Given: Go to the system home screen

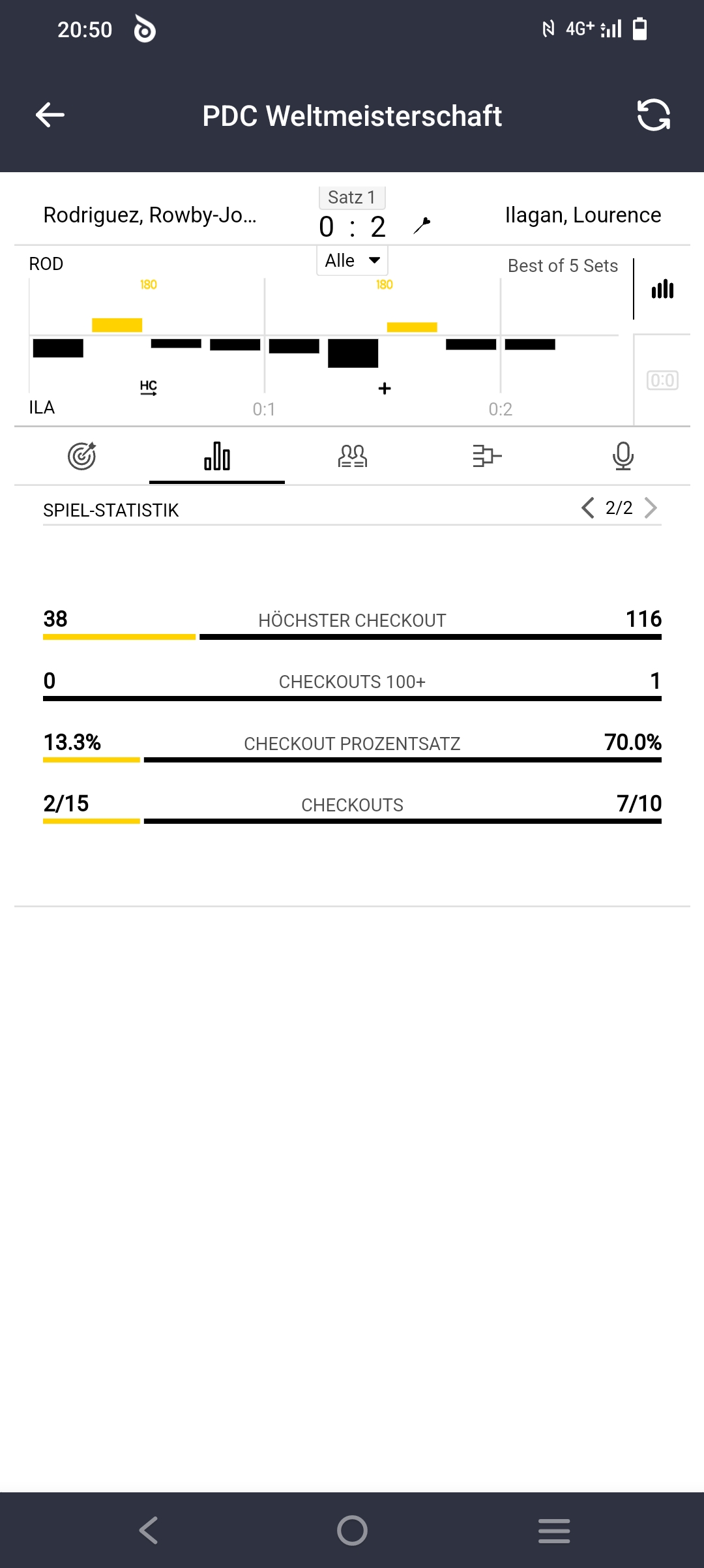Looking at the screenshot, I should [x=352, y=1530].
